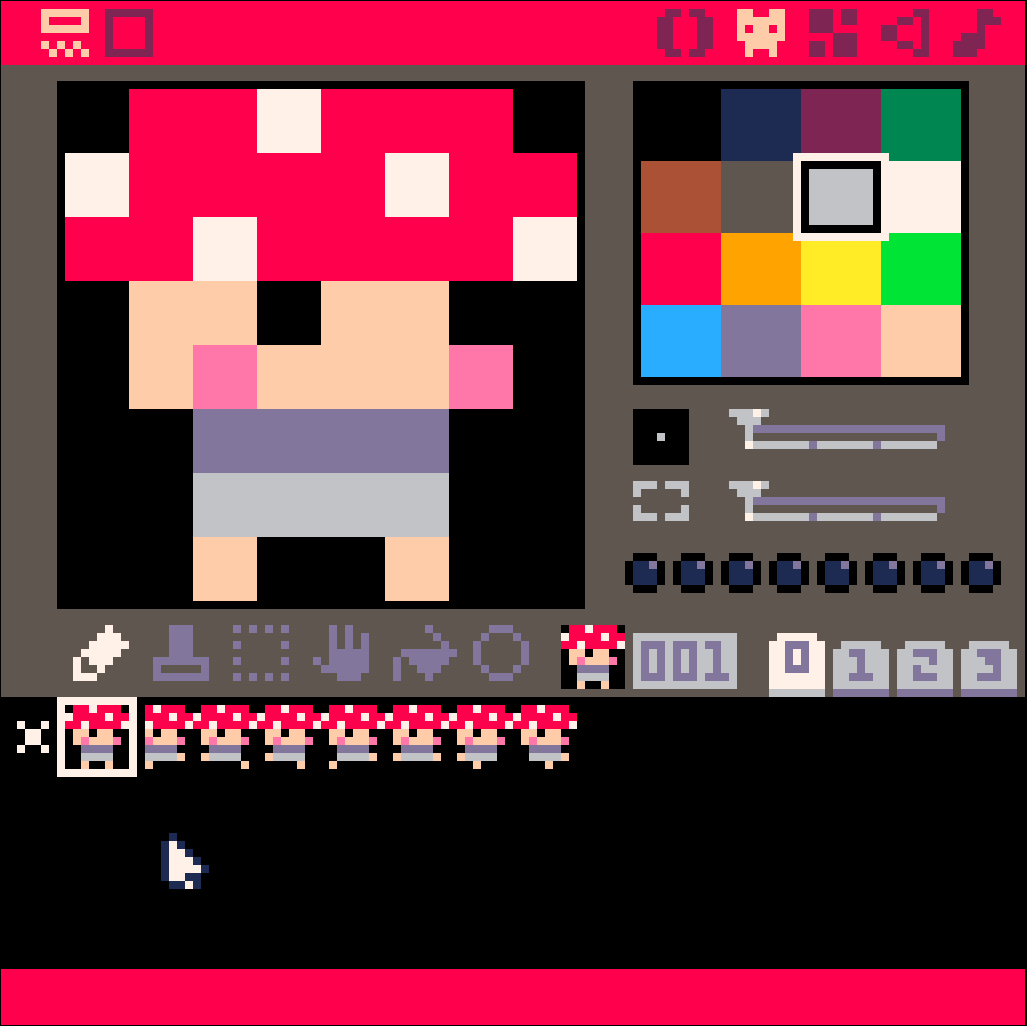Choose the yellow color swatch
1027x1026 pixels.
point(840,268)
